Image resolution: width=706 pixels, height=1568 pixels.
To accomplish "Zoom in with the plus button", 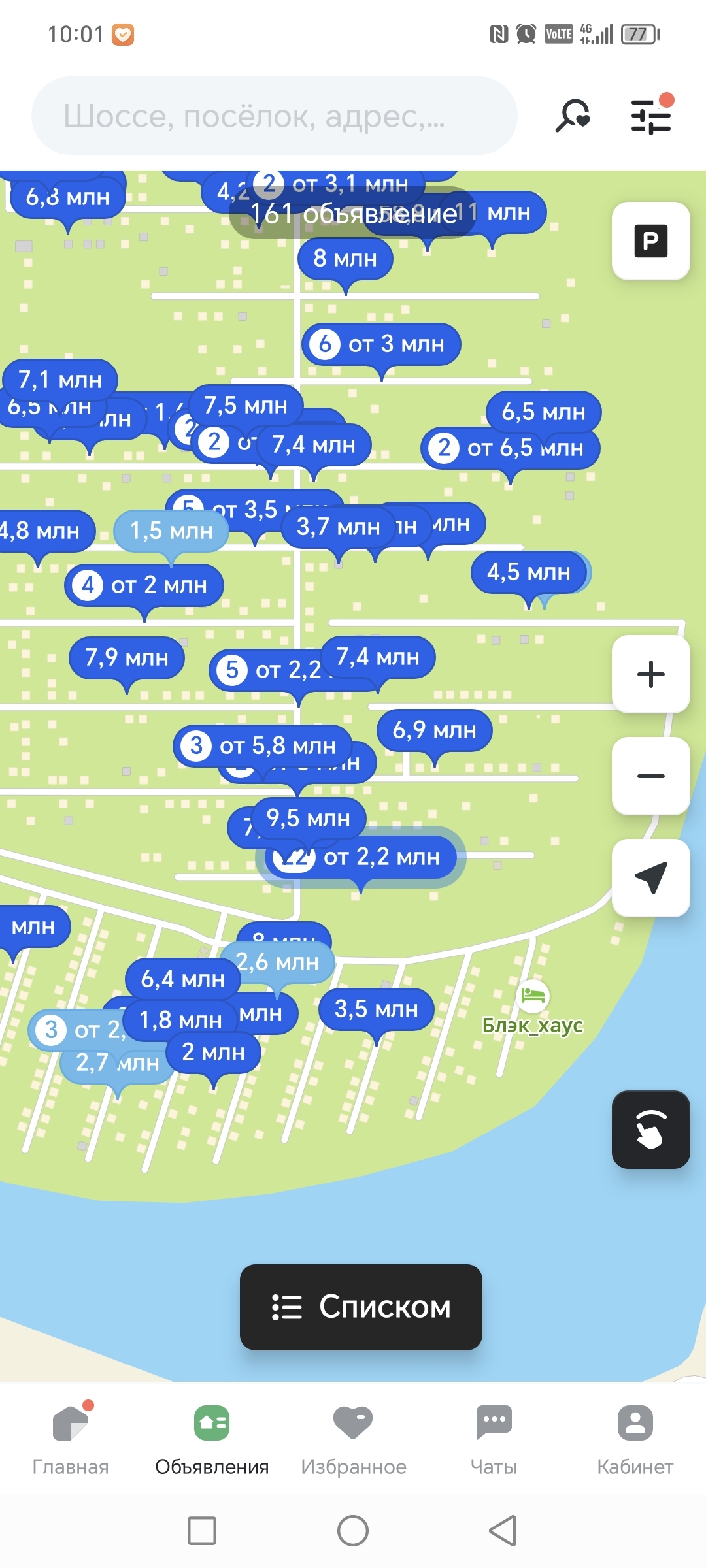I will [x=650, y=674].
